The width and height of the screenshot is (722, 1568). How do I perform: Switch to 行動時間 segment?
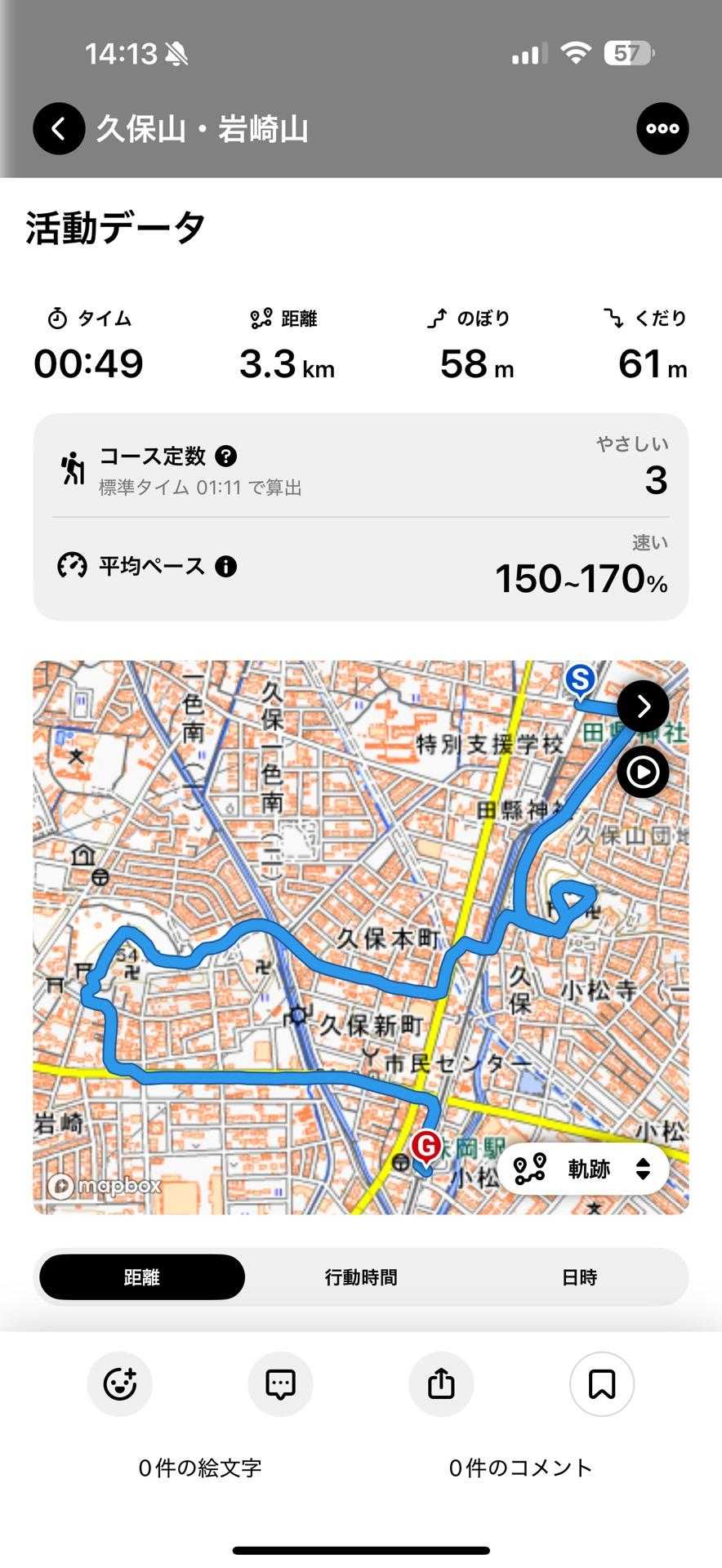click(x=361, y=1277)
